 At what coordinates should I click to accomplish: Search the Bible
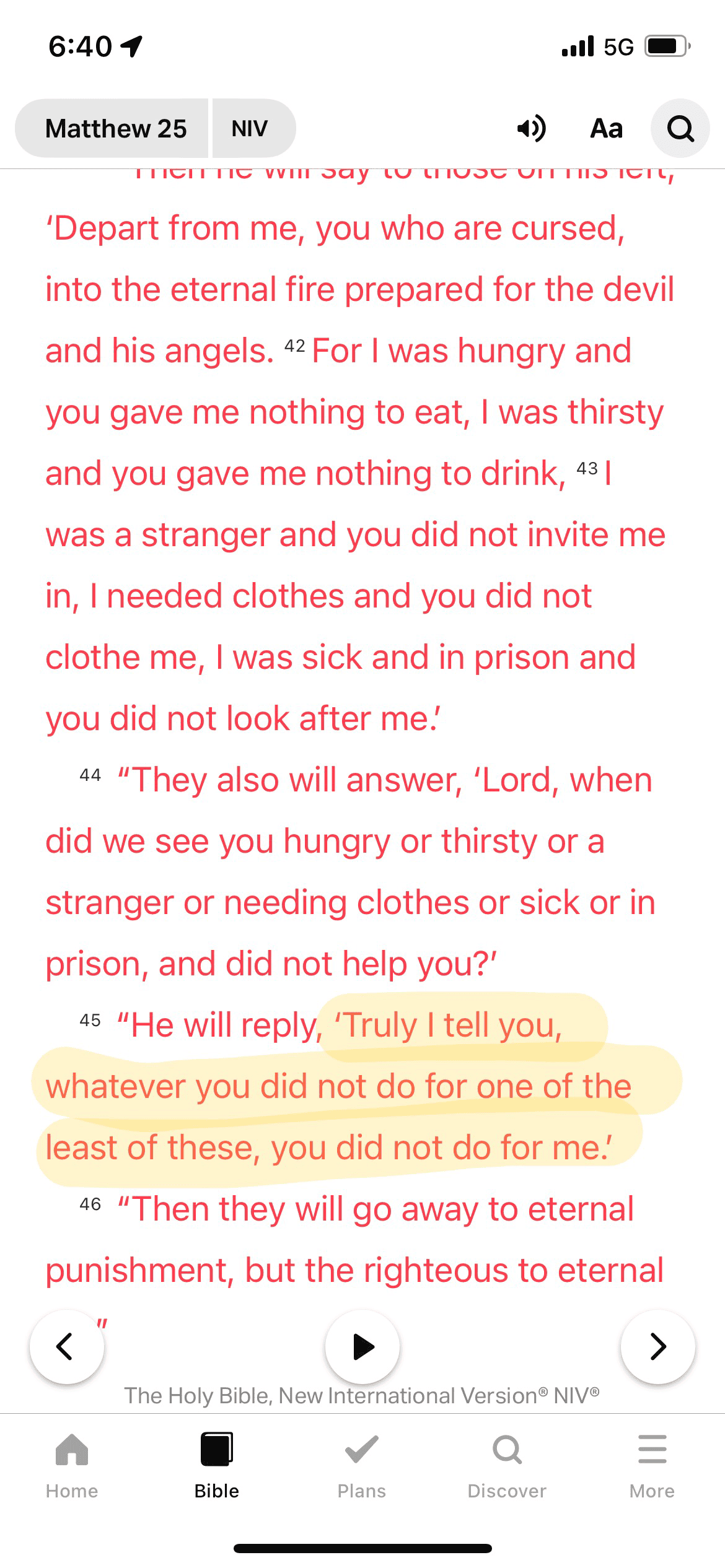(680, 129)
